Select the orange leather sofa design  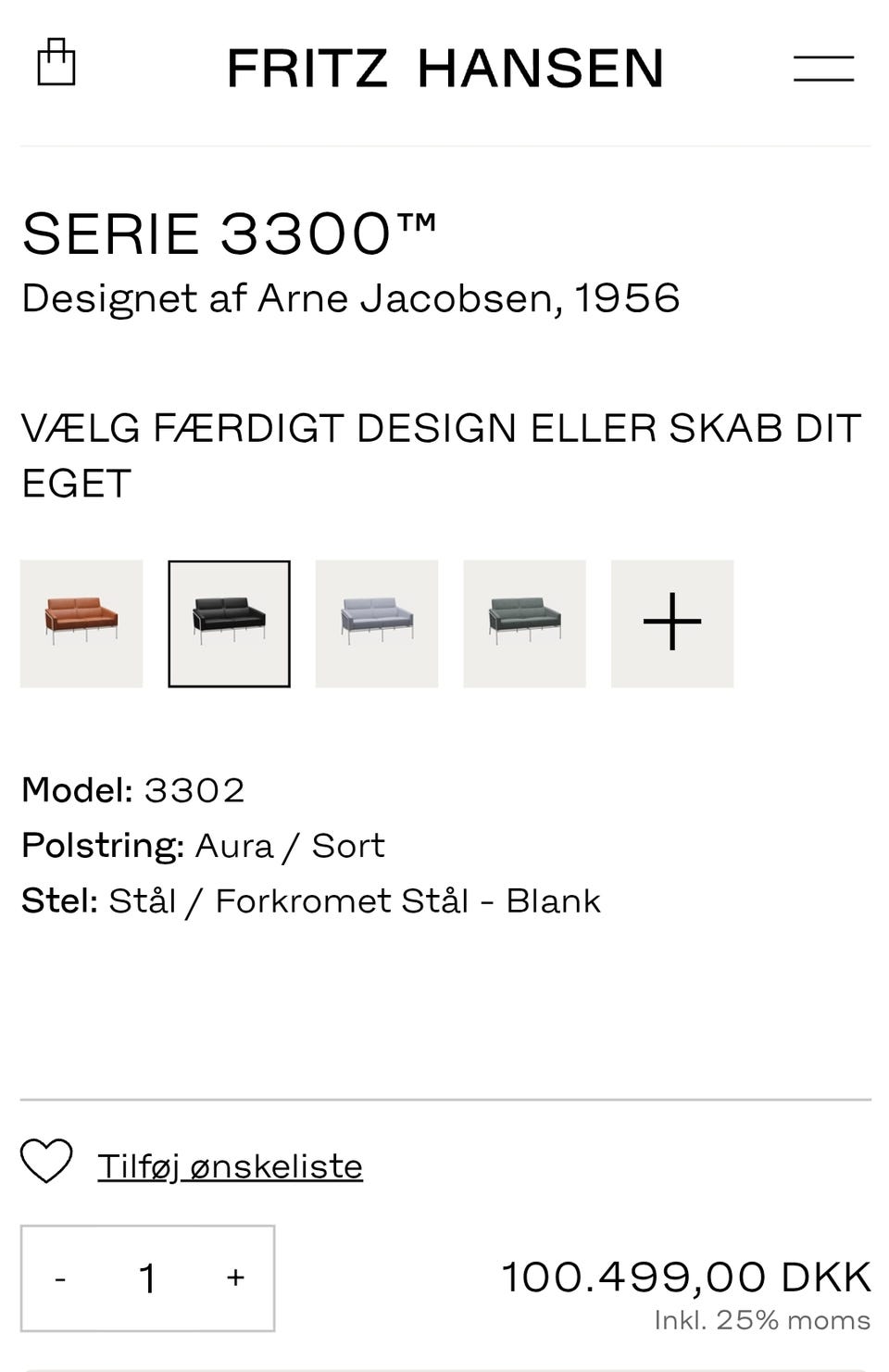click(81, 623)
